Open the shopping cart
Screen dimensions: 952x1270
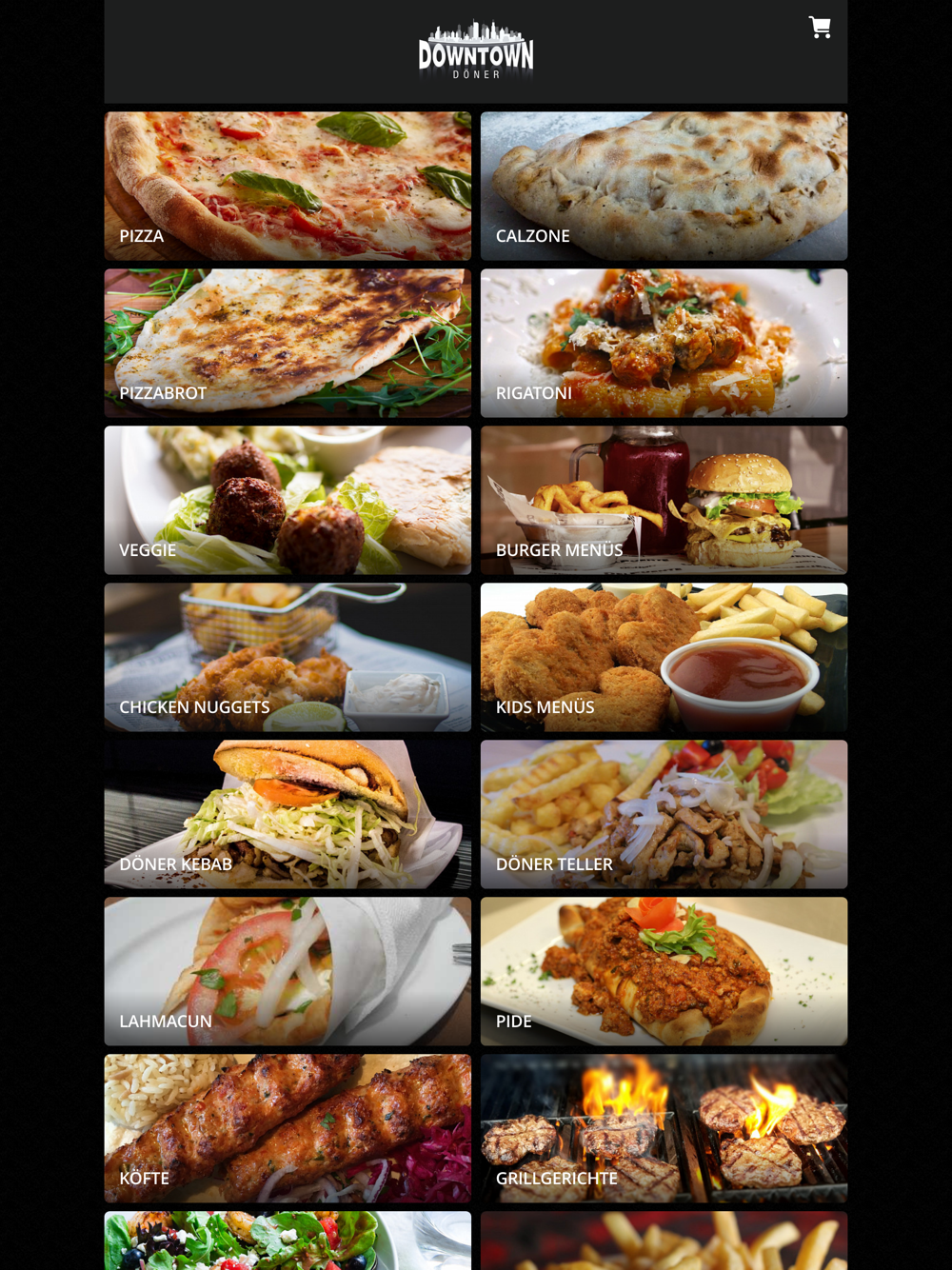820,28
